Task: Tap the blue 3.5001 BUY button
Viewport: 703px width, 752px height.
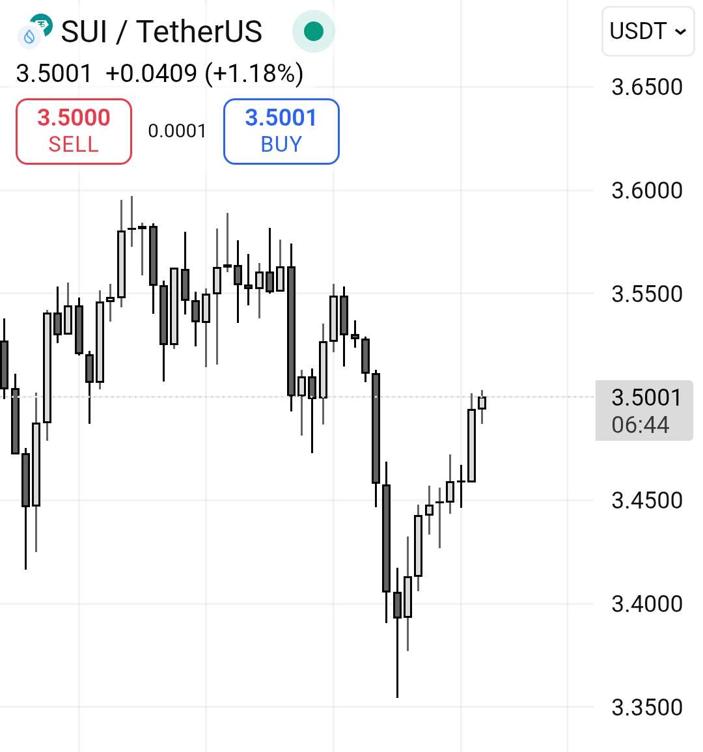Action: pyautogui.click(x=281, y=131)
